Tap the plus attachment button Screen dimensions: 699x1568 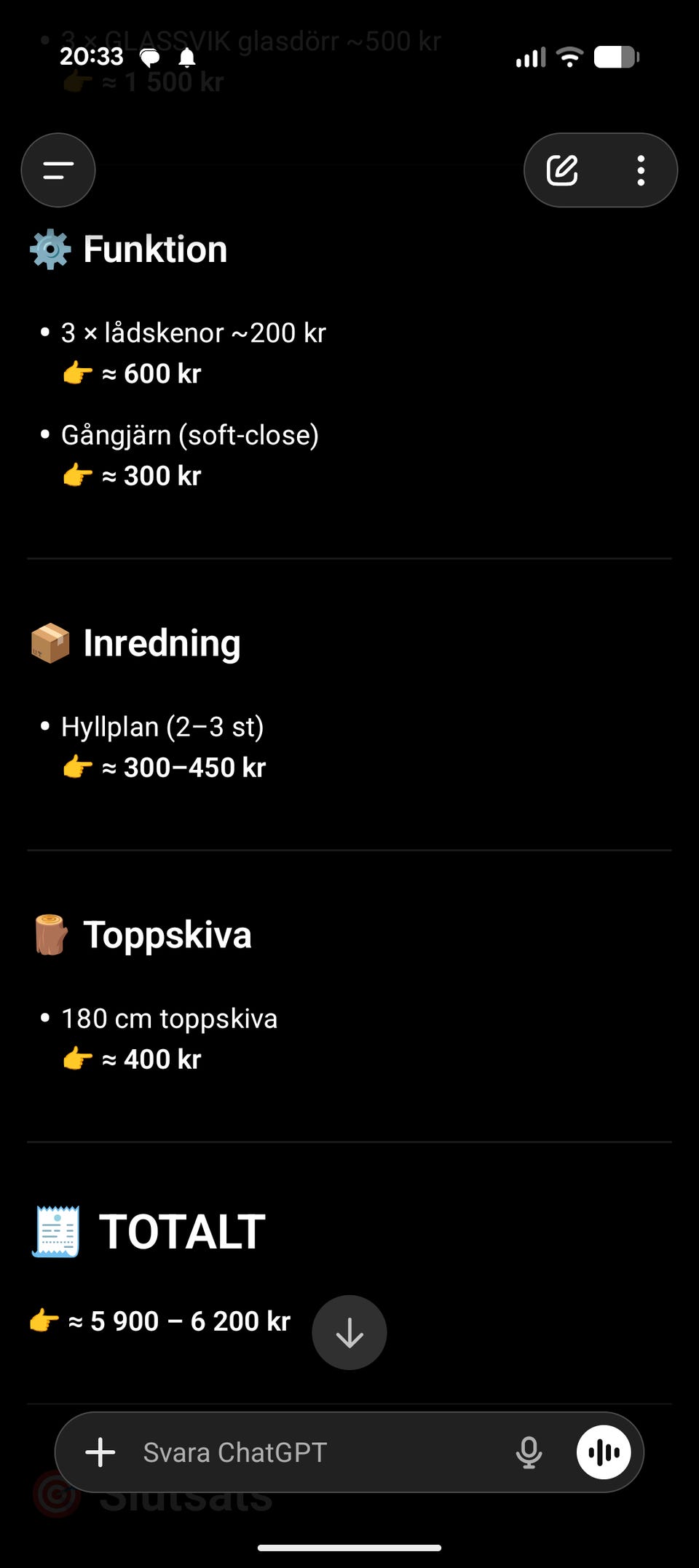pyautogui.click(x=100, y=1452)
